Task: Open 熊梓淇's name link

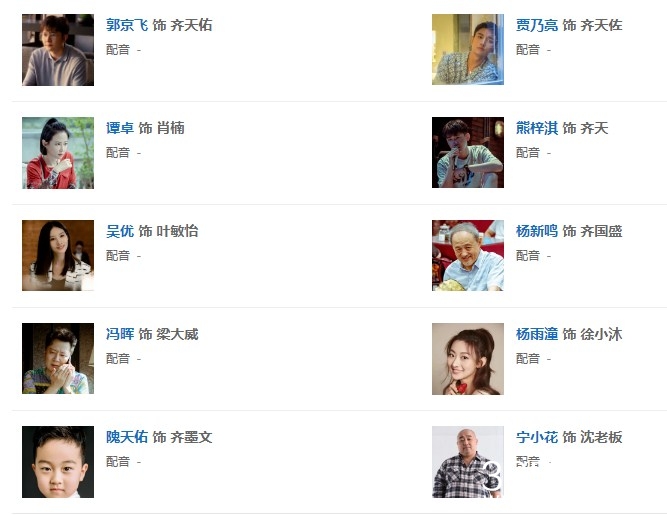Action: 536,128
